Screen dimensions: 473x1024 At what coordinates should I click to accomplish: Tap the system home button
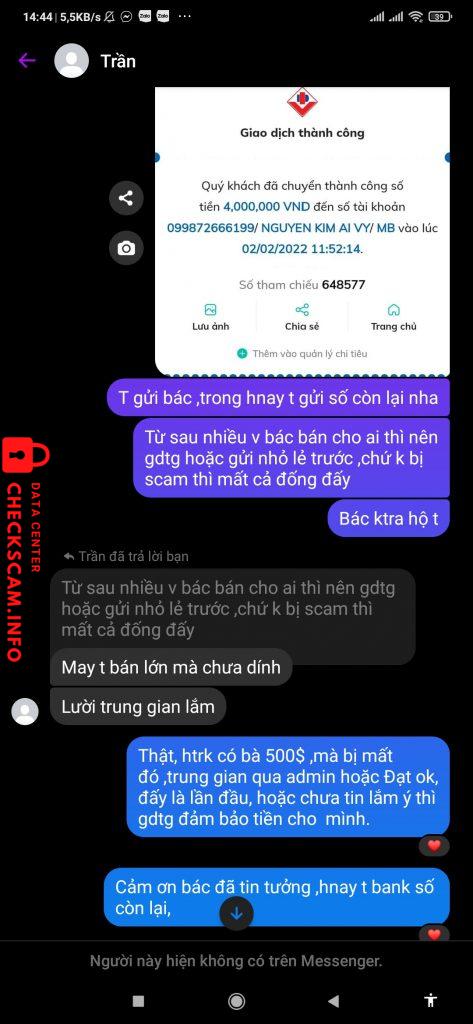point(236,1000)
